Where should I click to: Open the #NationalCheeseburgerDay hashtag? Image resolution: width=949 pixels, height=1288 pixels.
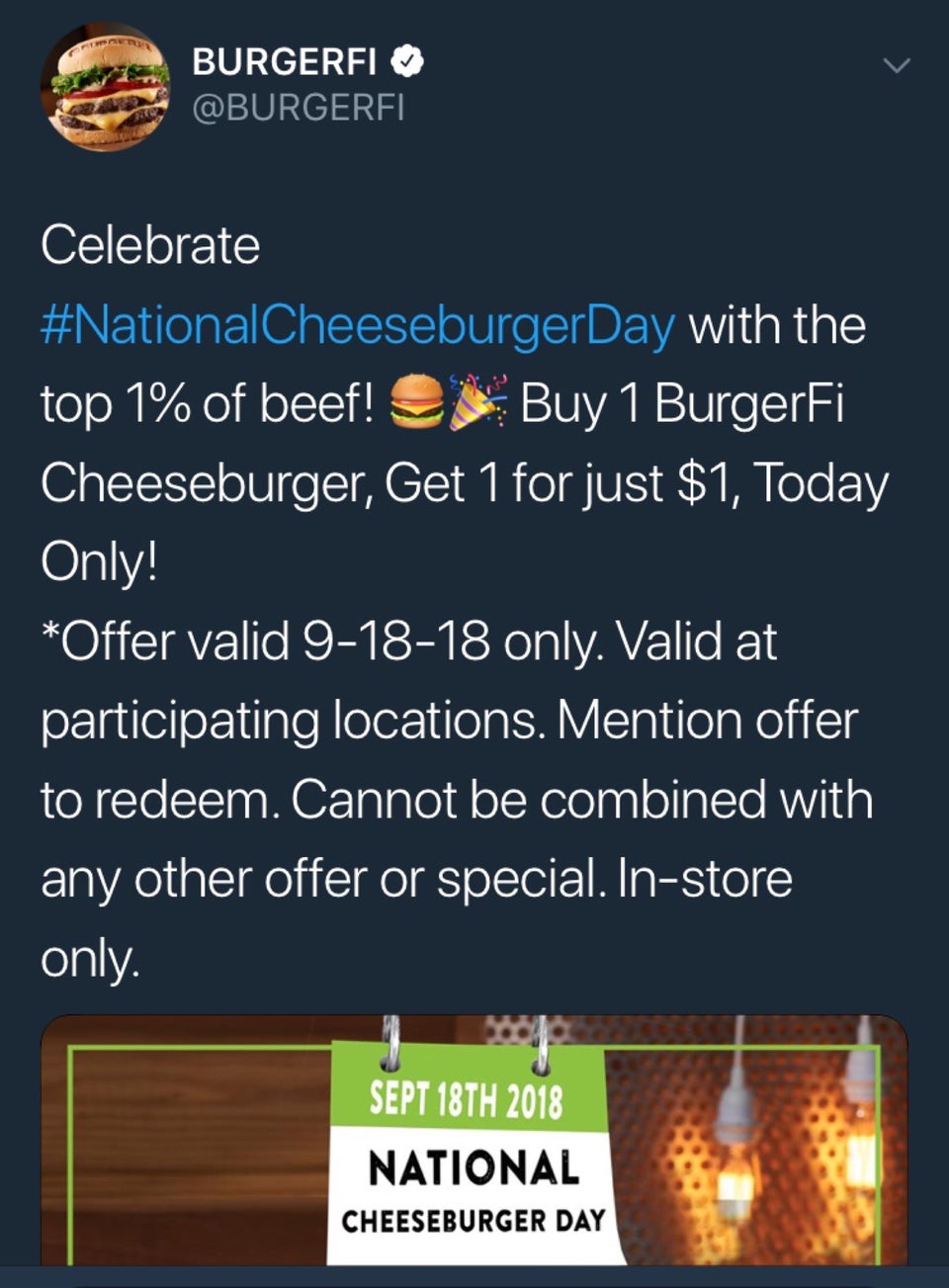click(x=358, y=325)
